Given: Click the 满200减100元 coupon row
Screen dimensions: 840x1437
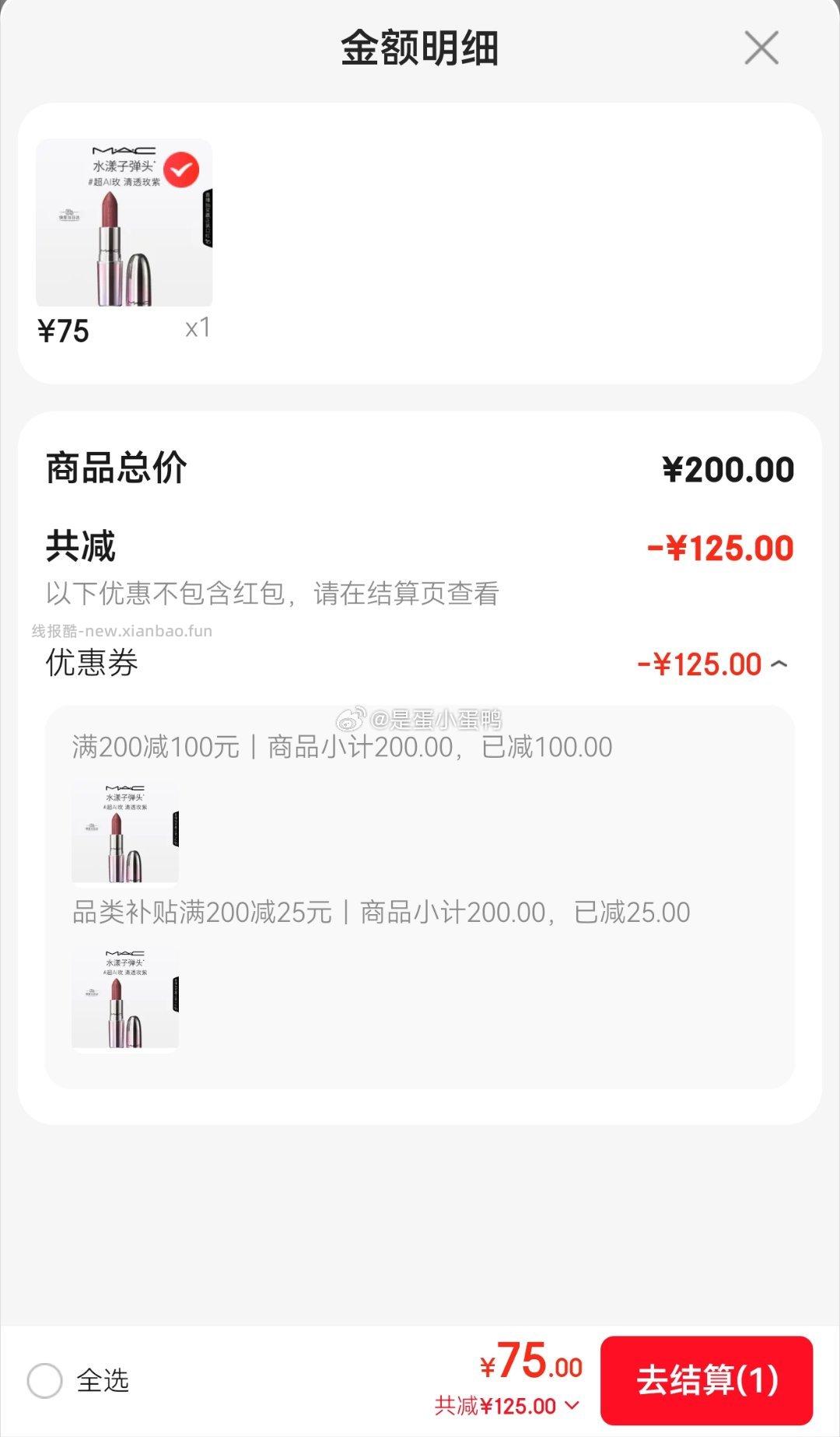Looking at the screenshot, I should tap(342, 747).
